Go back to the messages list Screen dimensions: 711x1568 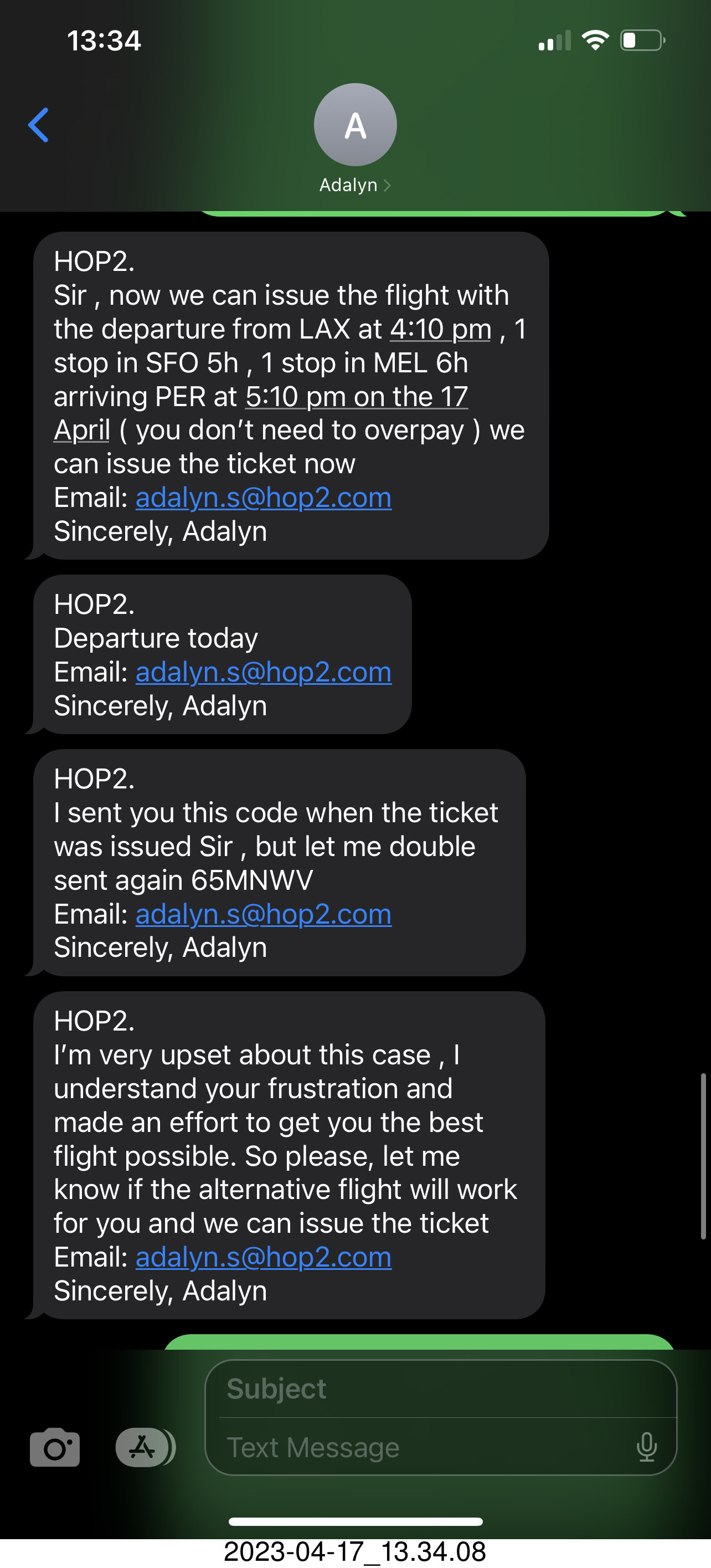38,125
